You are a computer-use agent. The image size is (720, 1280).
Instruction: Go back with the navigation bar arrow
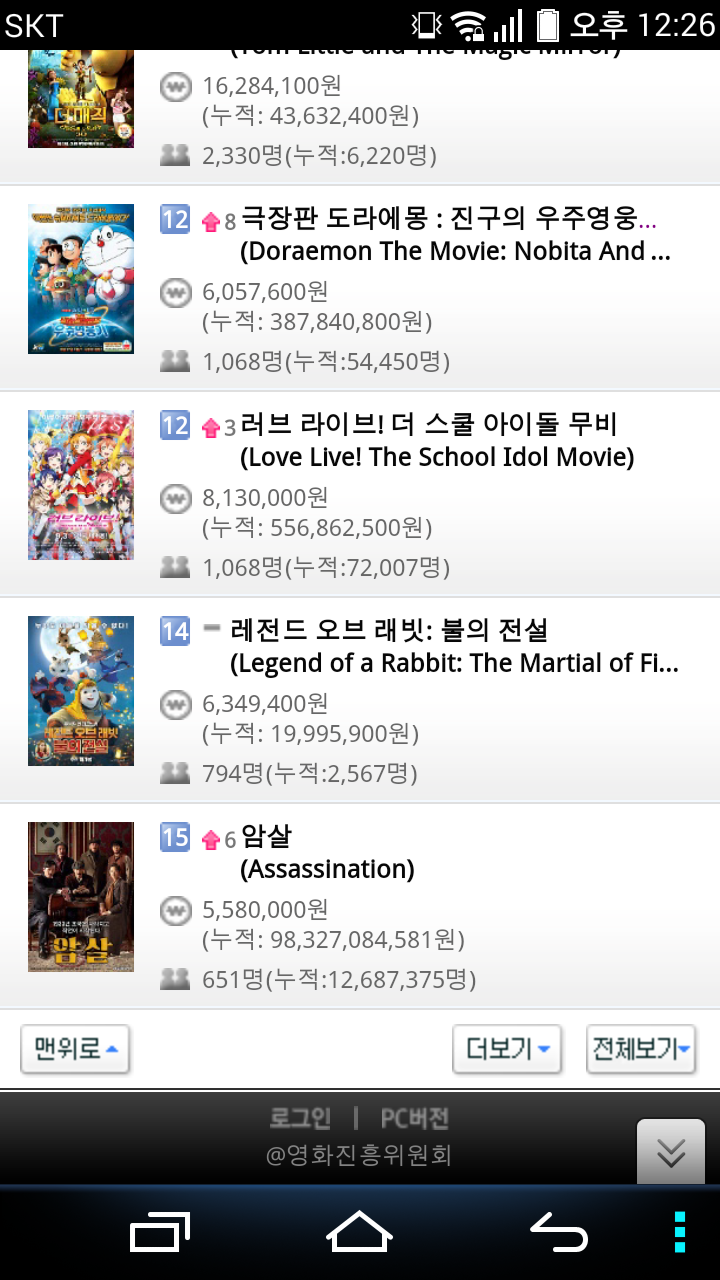(558, 1232)
